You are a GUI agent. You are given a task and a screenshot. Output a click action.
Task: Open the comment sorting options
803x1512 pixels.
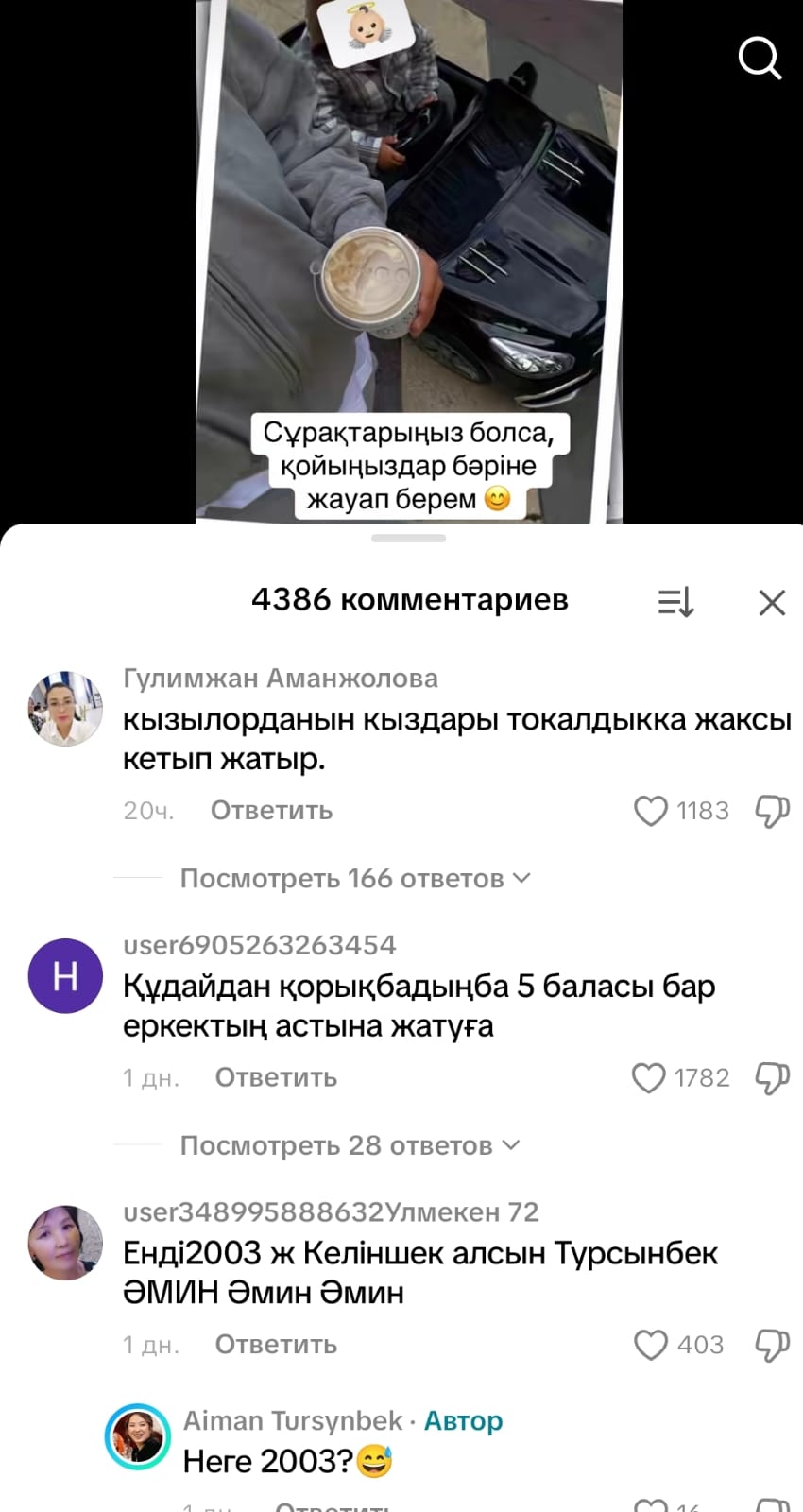click(x=675, y=602)
